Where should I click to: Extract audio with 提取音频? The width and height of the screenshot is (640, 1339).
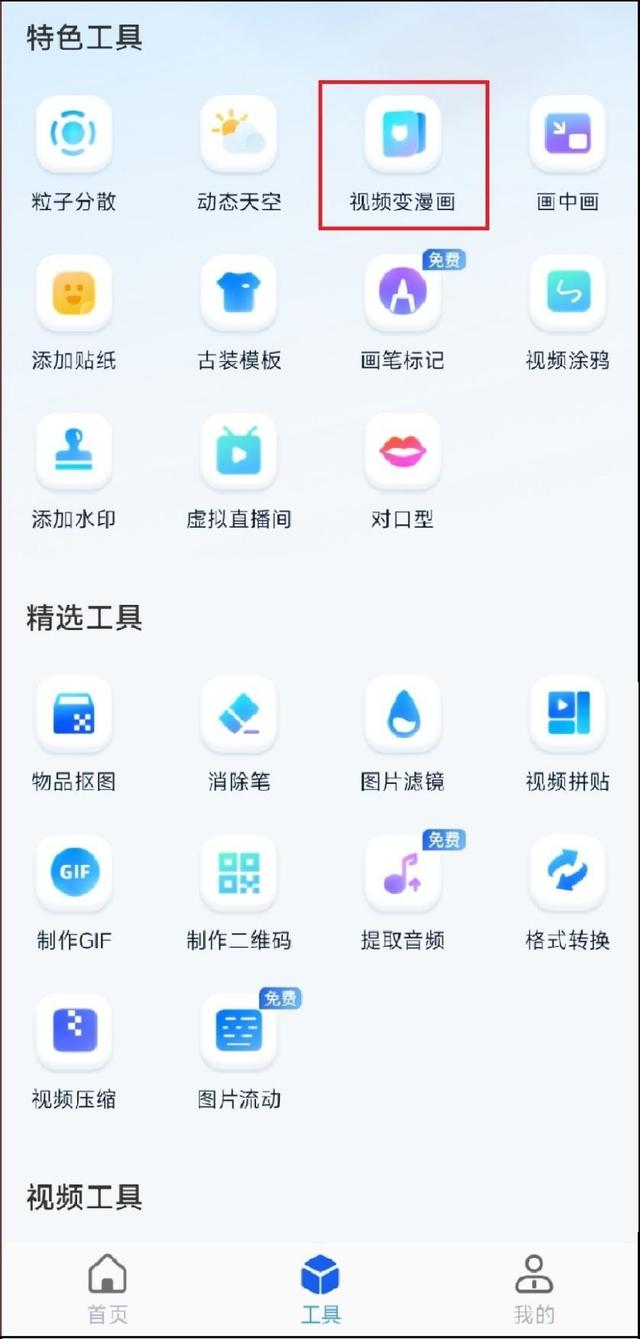pos(403,873)
